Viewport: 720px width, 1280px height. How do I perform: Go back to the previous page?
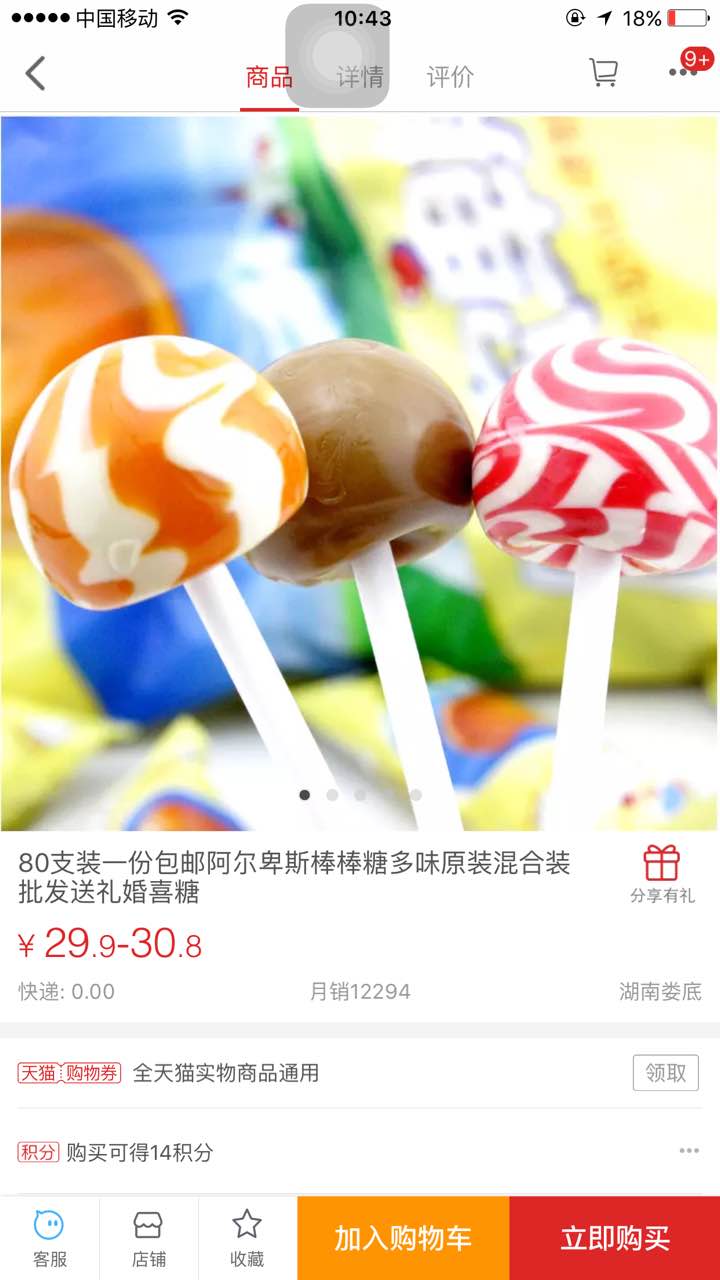tap(36, 74)
